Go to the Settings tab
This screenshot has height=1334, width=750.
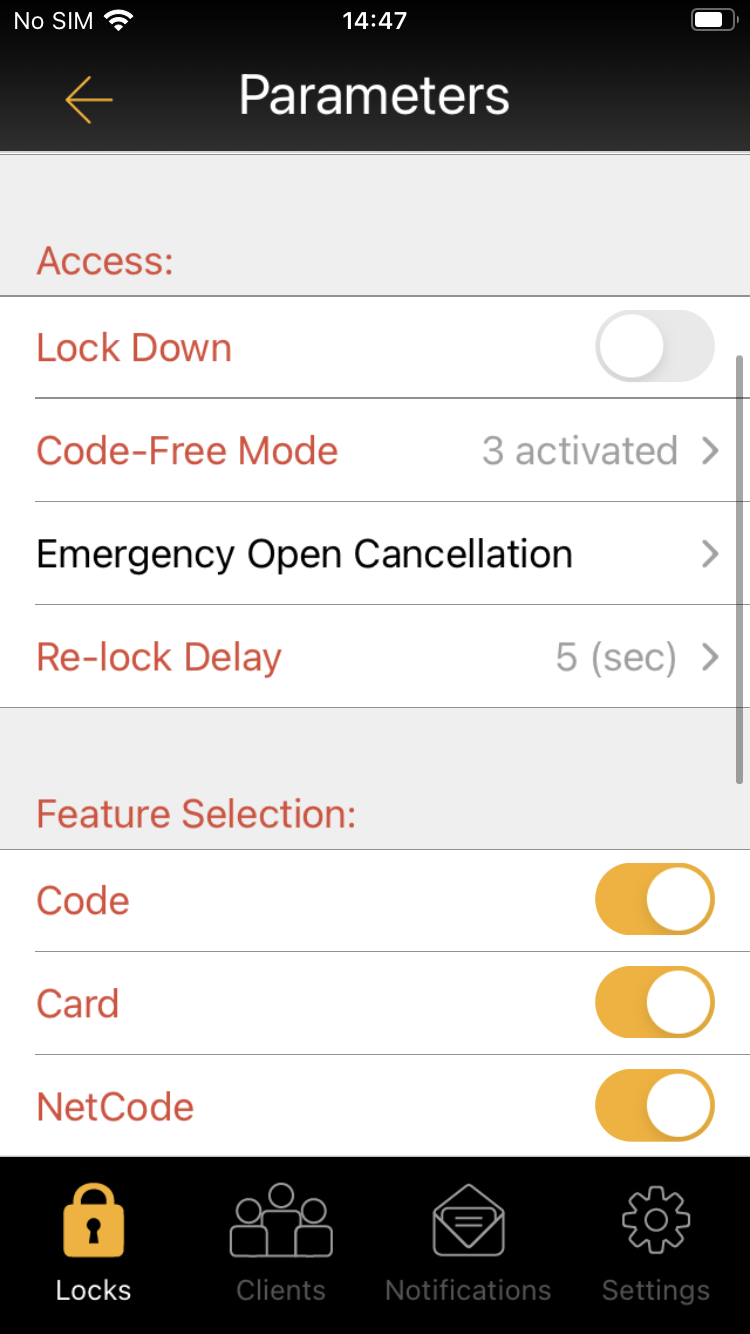pyautogui.click(x=656, y=1243)
